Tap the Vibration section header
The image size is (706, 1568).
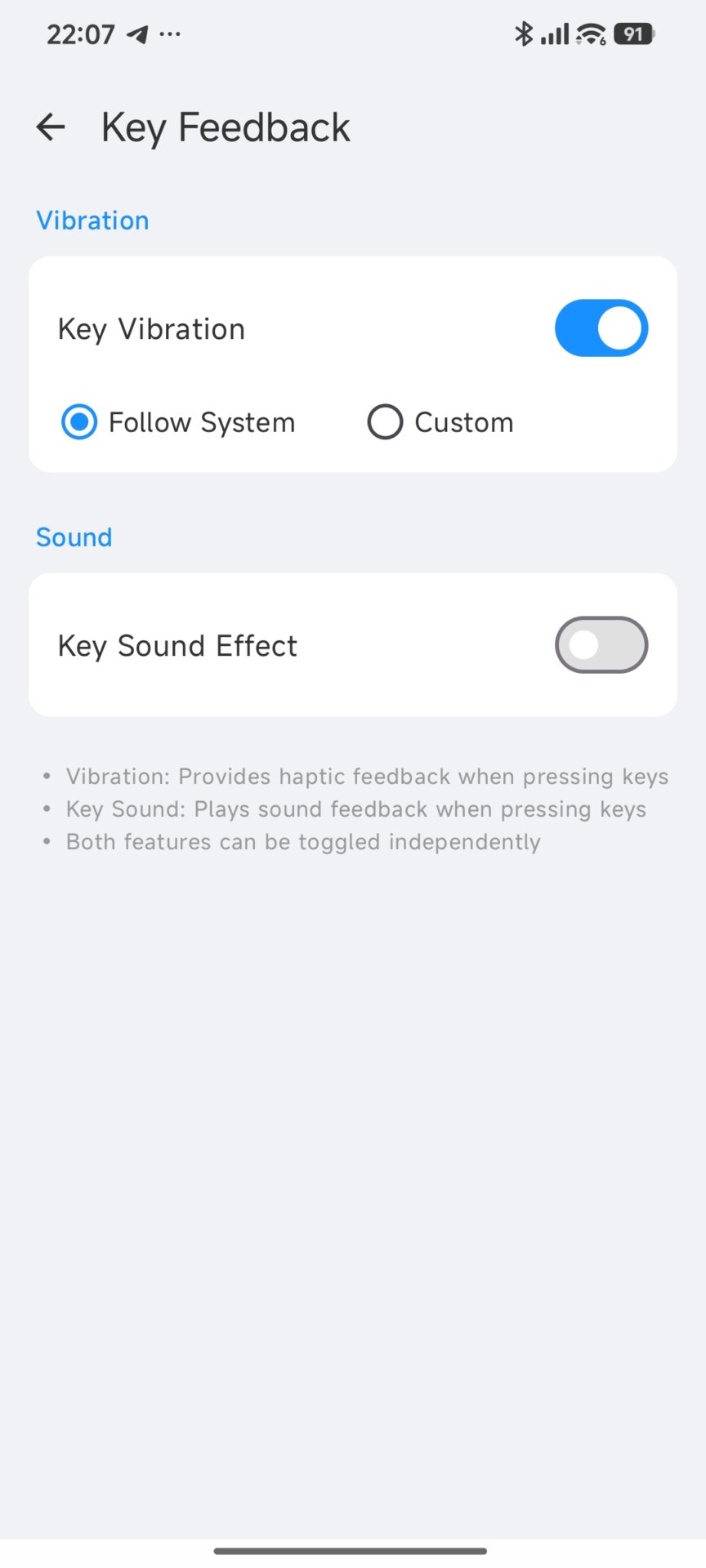[x=92, y=220]
